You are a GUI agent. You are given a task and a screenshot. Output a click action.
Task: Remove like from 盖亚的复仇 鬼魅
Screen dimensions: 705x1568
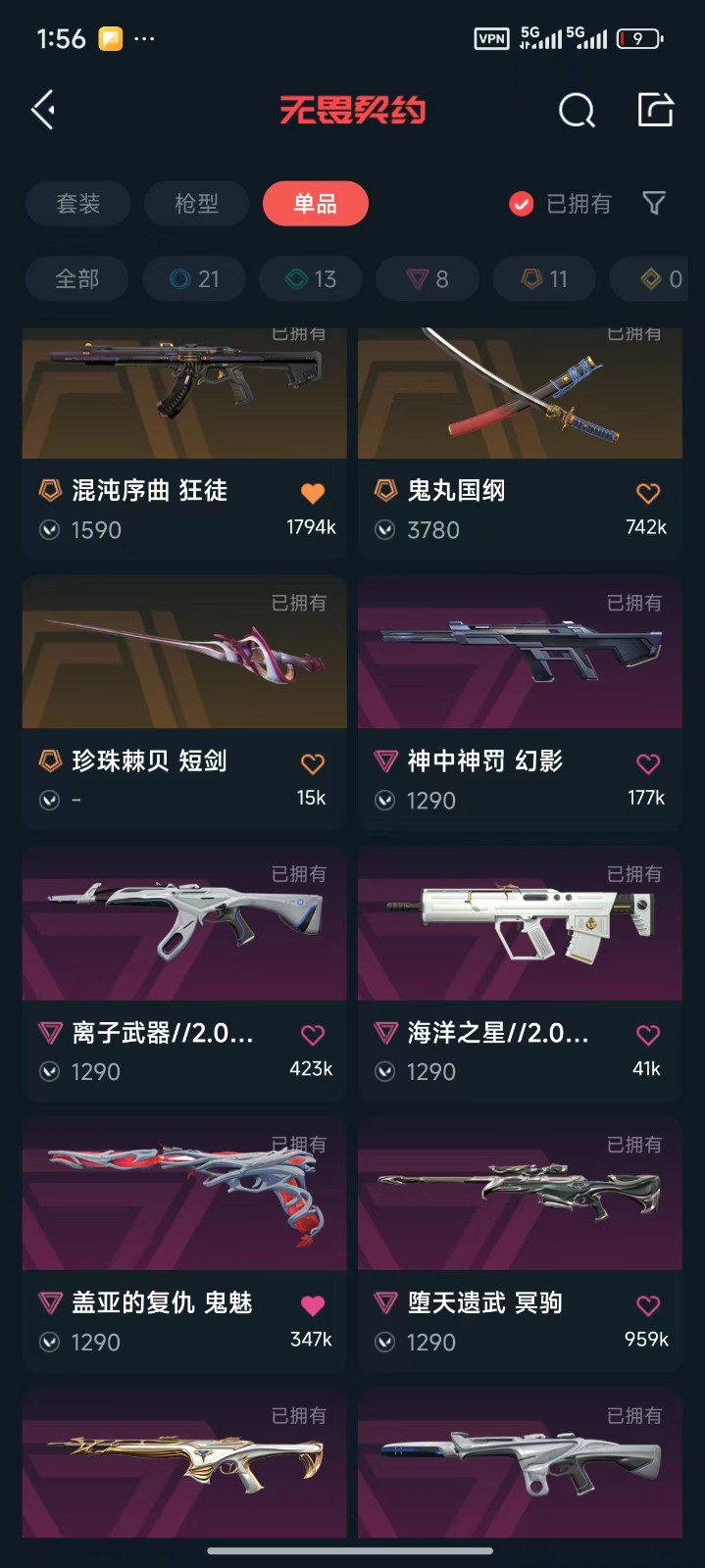(x=312, y=1305)
